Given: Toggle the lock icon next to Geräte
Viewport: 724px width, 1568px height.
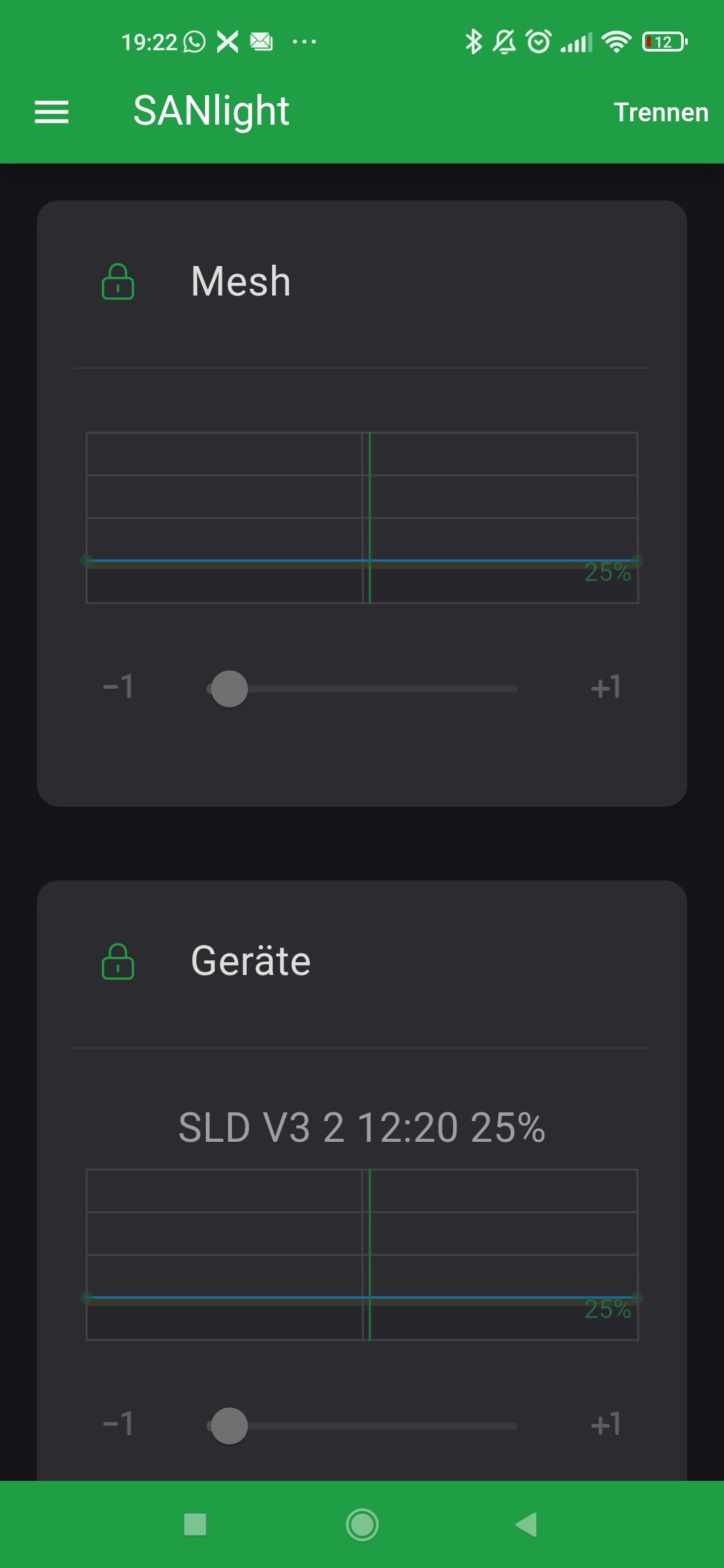Looking at the screenshot, I should tap(118, 962).
